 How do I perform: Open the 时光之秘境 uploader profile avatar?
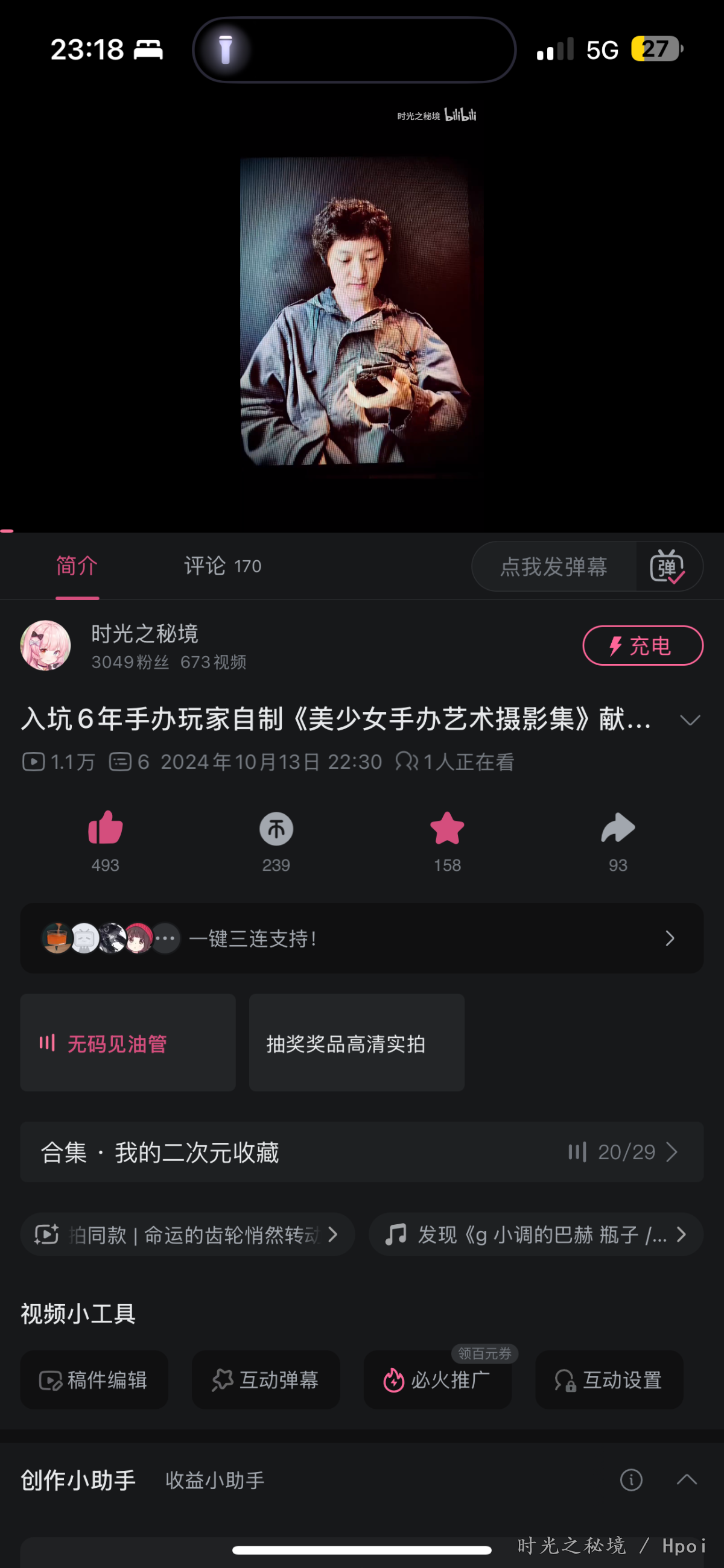click(x=46, y=645)
